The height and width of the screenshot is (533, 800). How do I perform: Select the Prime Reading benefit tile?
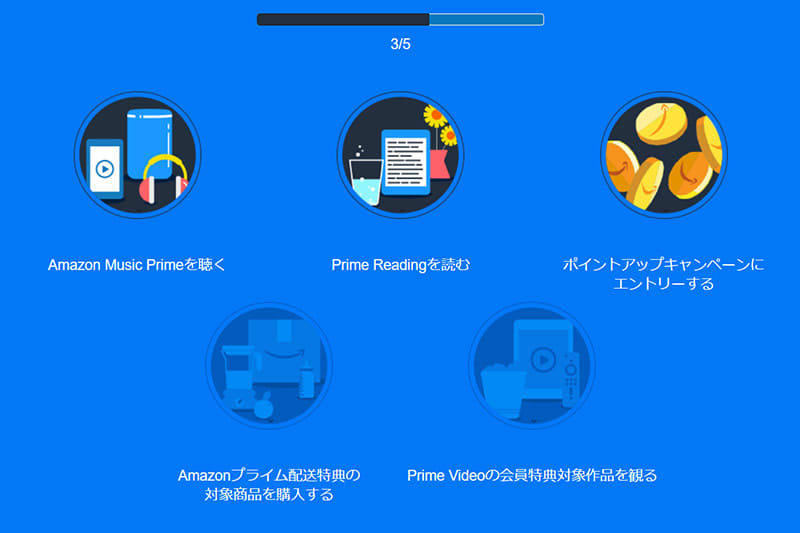[x=400, y=156]
